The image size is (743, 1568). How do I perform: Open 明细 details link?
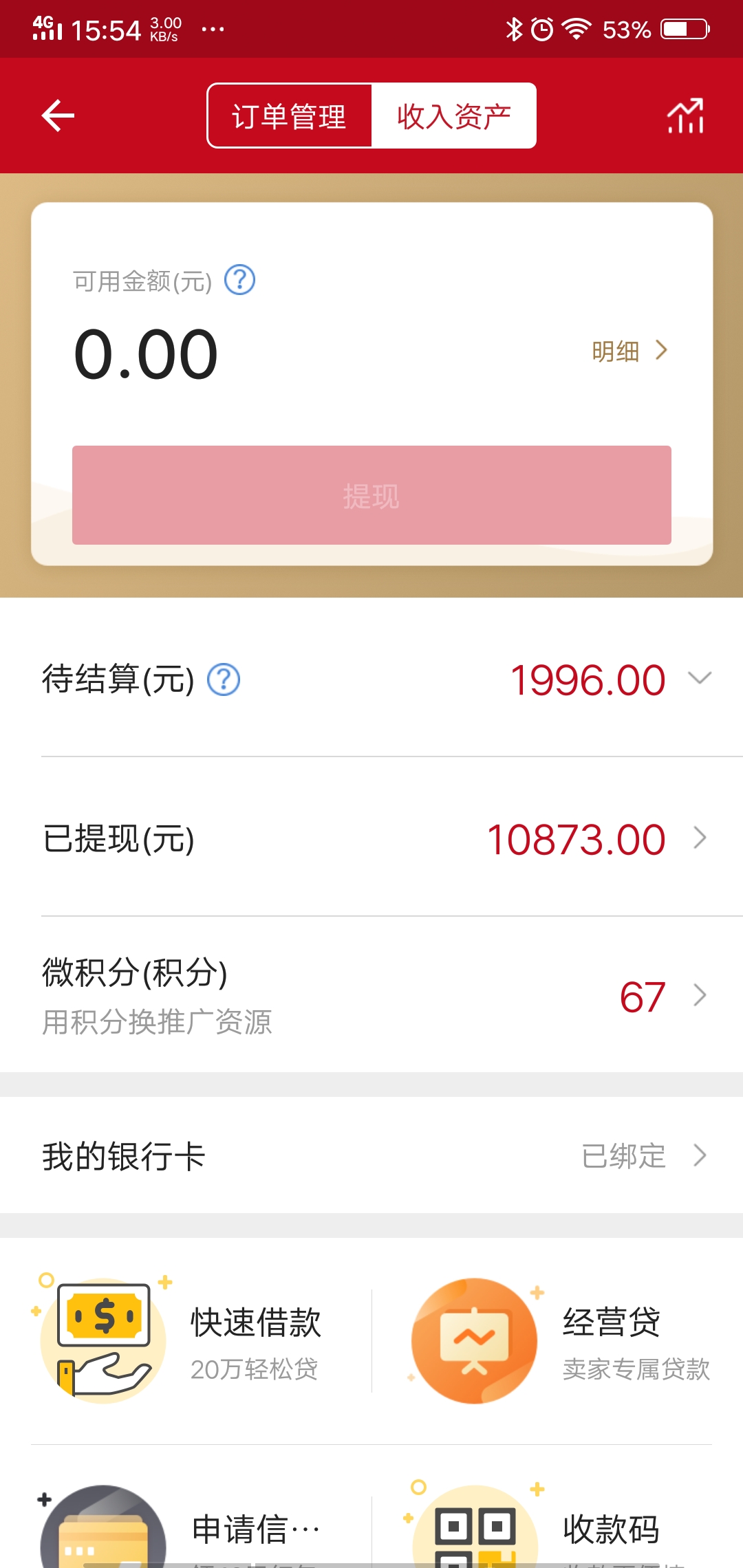(629, 351)
